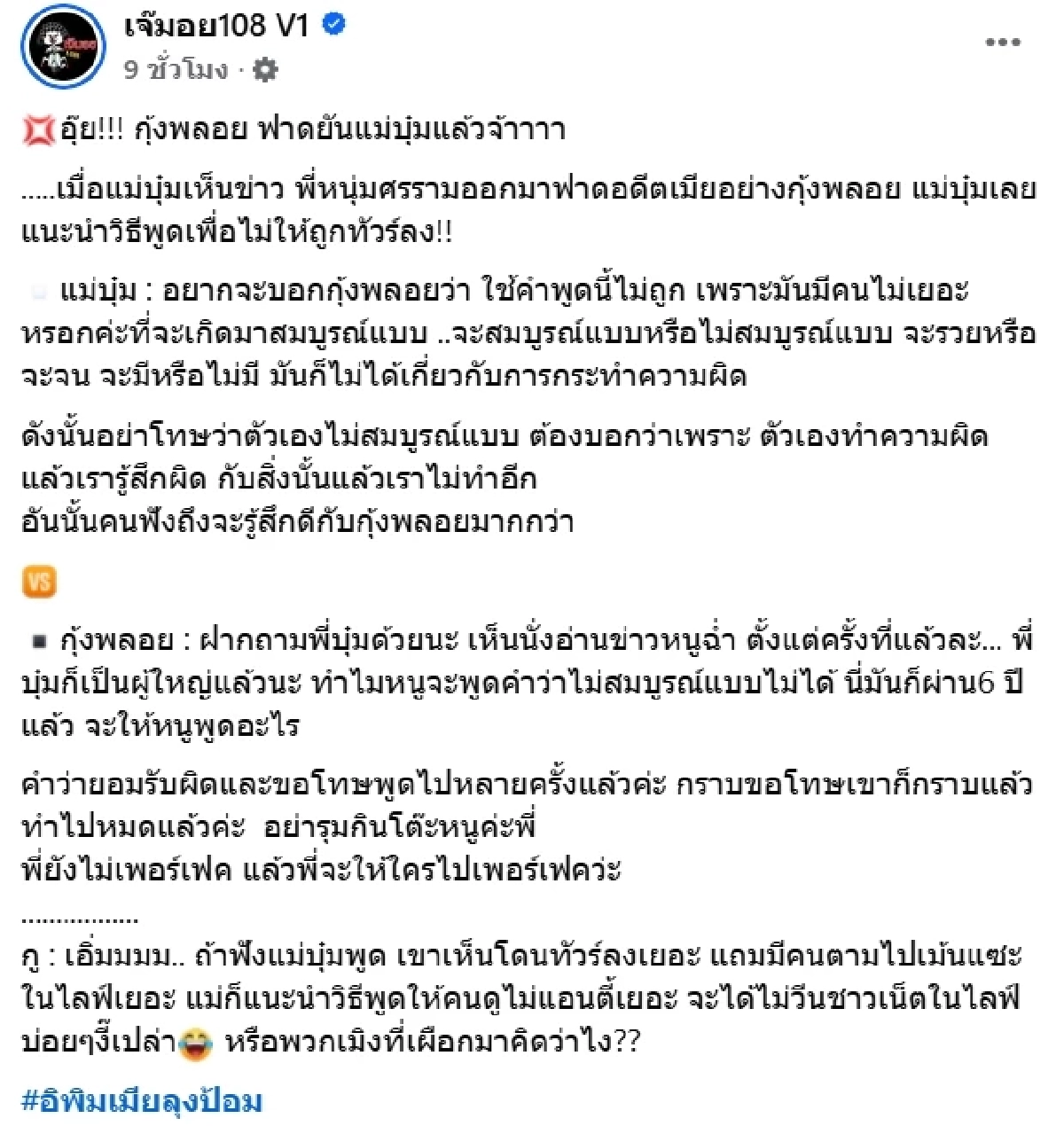
Task: Click the orange VS emoji icon in the post
Action: (42, 578)
